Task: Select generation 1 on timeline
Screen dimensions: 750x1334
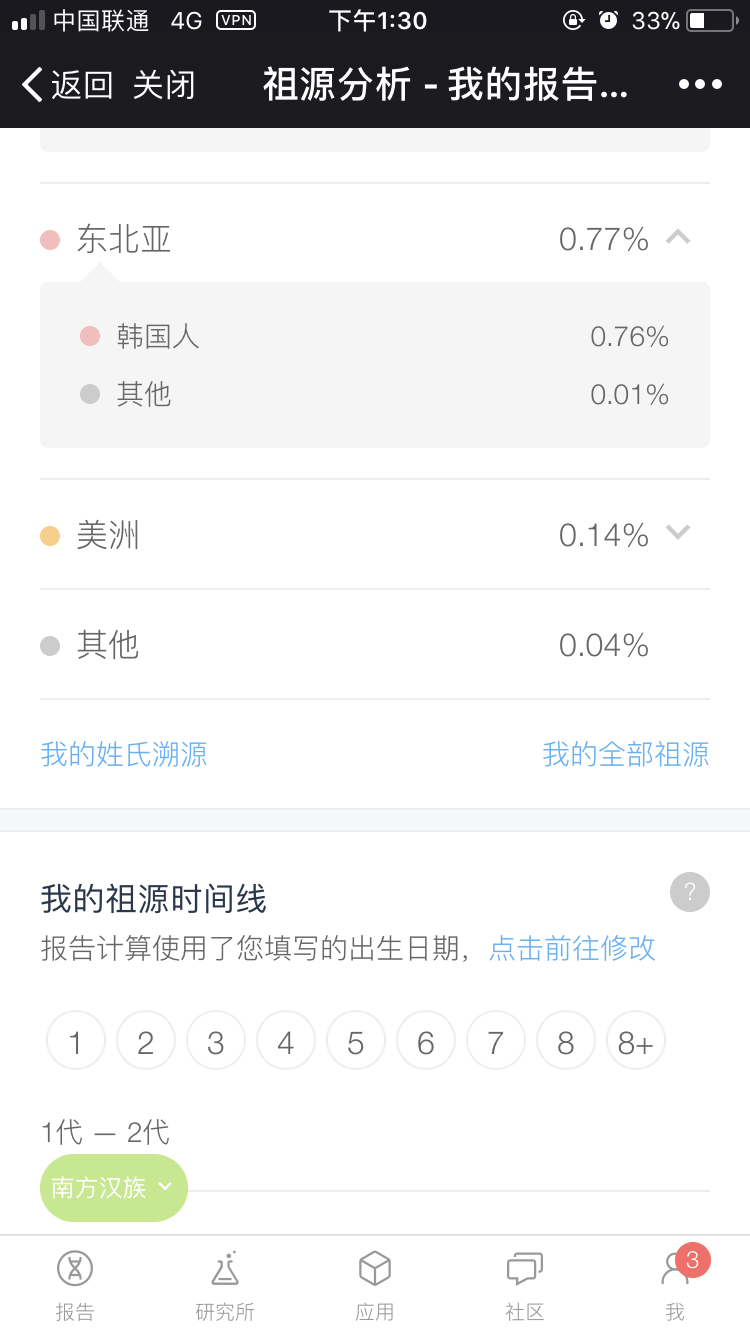Action: (76, 1041)
